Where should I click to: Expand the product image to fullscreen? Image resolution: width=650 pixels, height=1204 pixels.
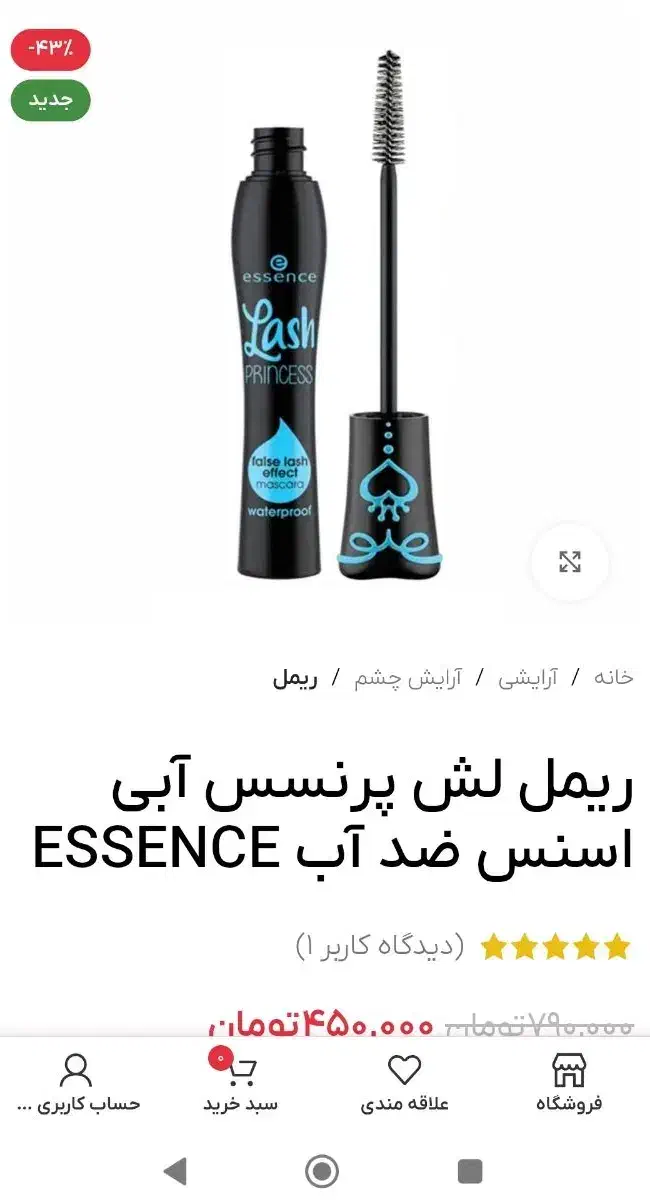[x=569, y=561]
